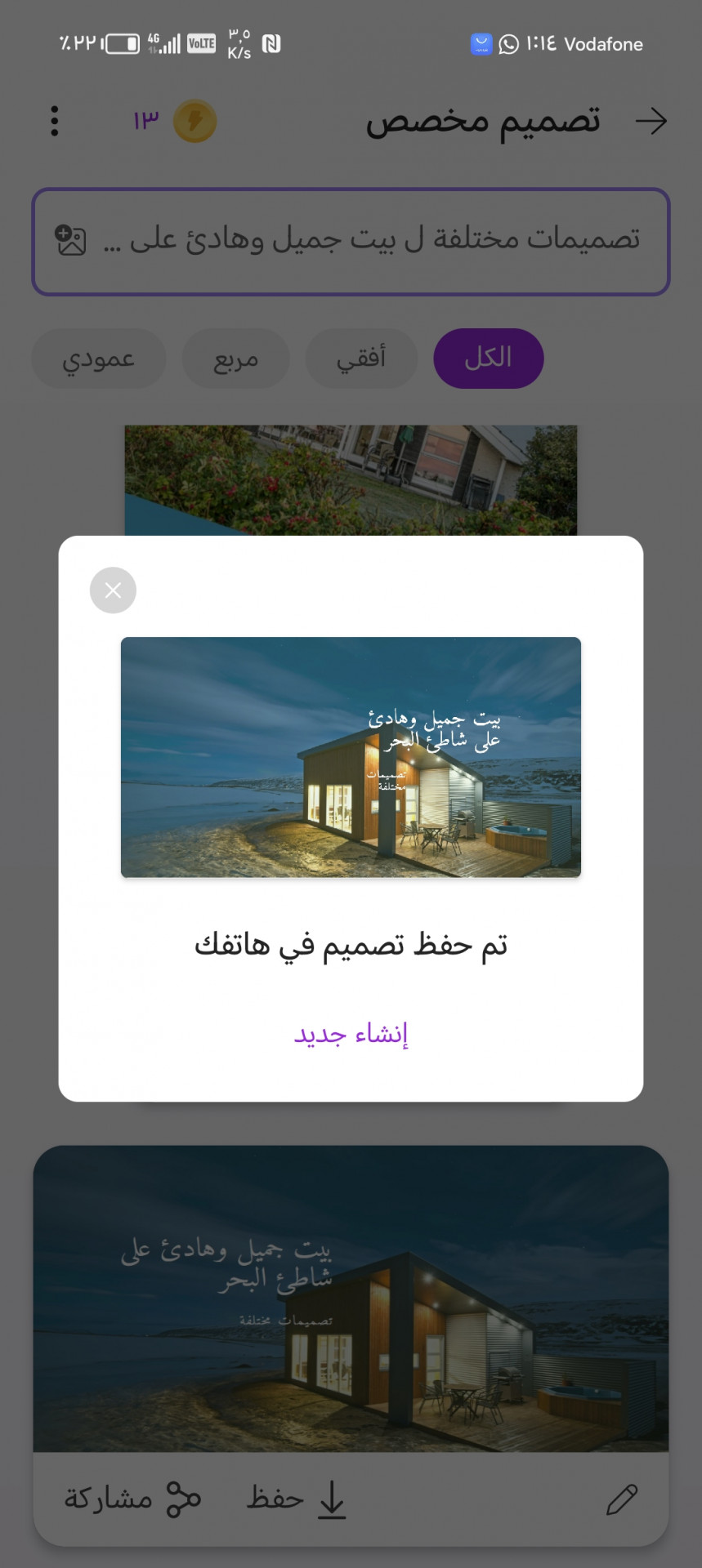Select the الكل filter chip
702x1568 pixels.
coord(488,359)
